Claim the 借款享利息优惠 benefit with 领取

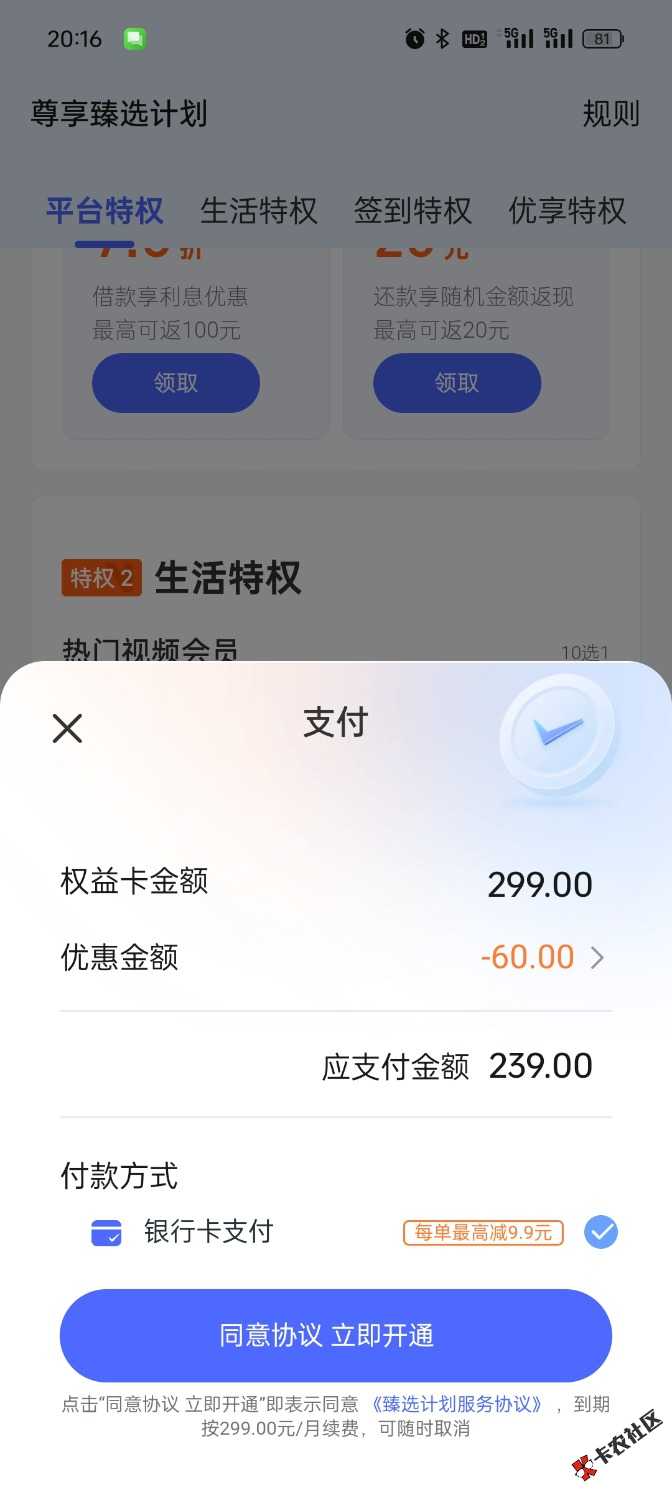pyautogui.click(x=176, y=383)
